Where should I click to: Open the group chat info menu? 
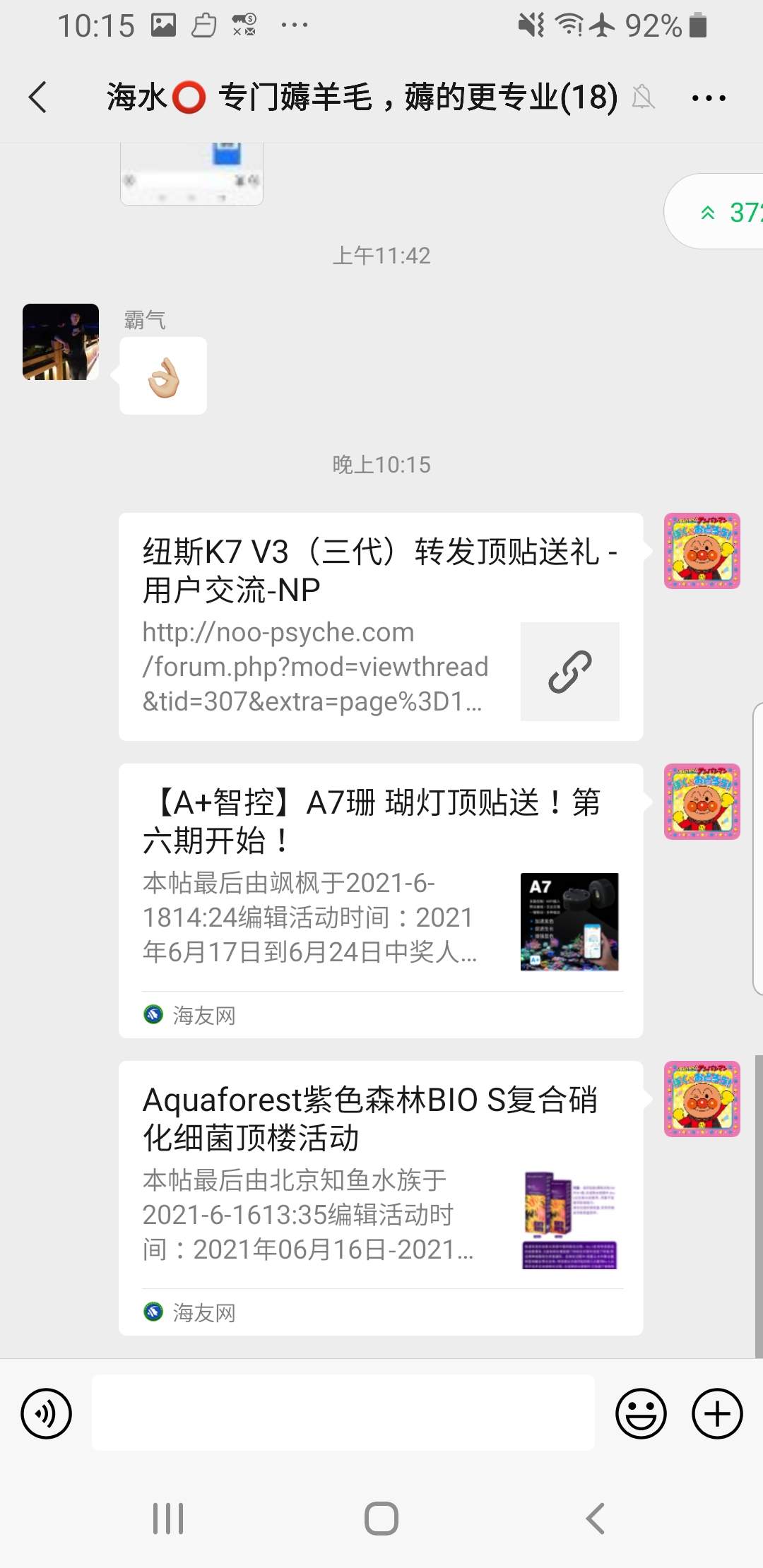[708, 98]
